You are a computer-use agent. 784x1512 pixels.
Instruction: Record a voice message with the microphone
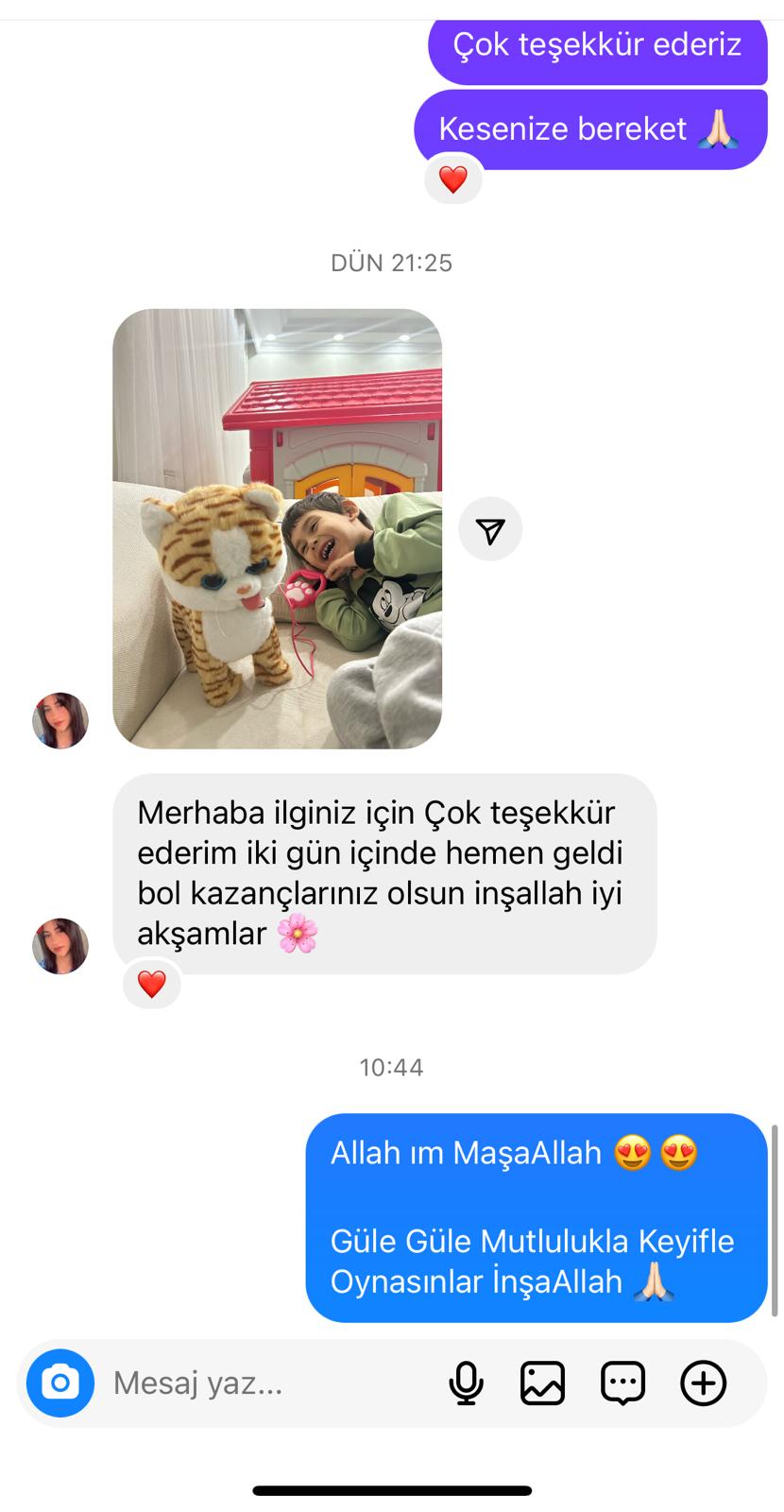tap(466, 1383)
